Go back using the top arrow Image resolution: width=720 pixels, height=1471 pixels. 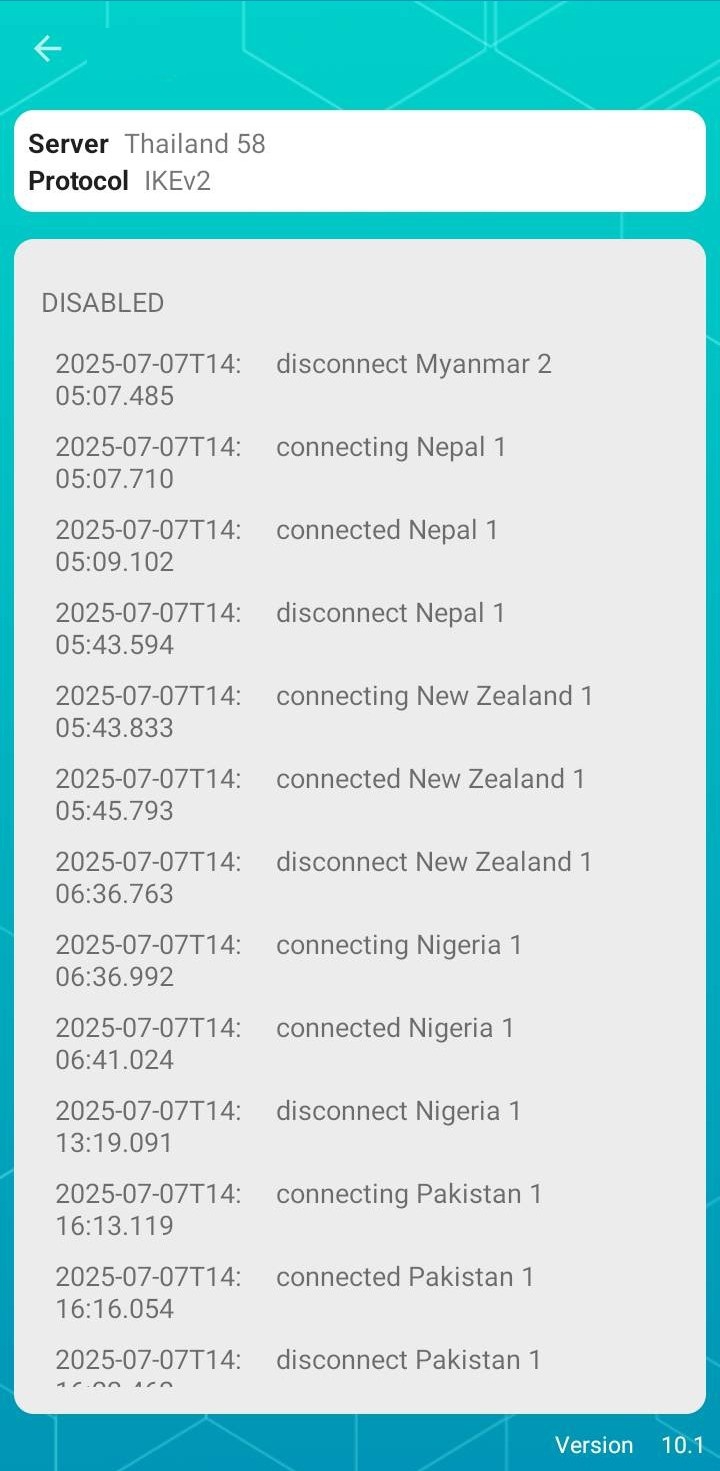tap(47, 48)
